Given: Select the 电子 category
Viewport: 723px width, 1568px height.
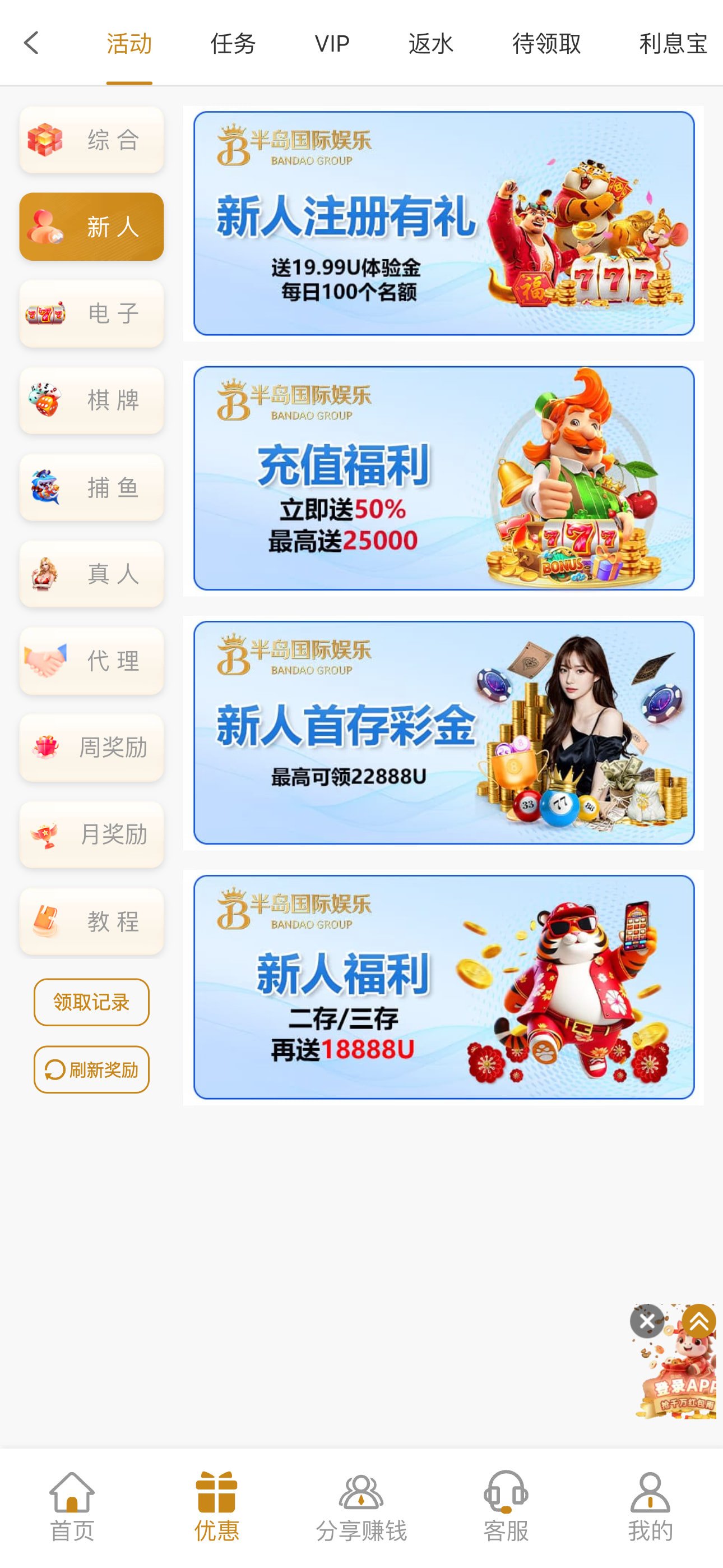Looking at the screenshot, I should point(91,313).
